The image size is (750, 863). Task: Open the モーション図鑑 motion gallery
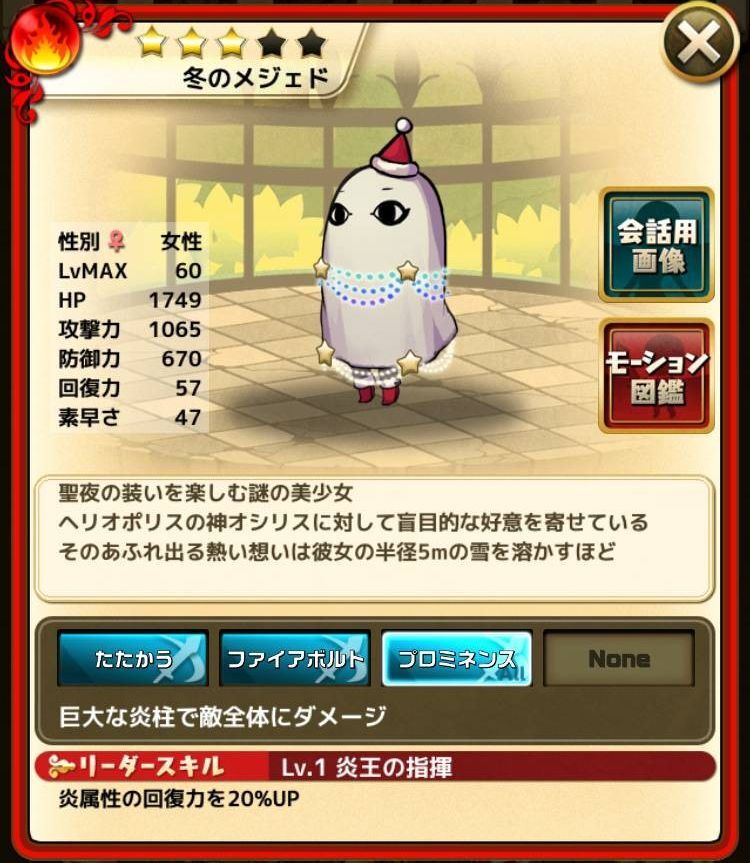(656, 375)
